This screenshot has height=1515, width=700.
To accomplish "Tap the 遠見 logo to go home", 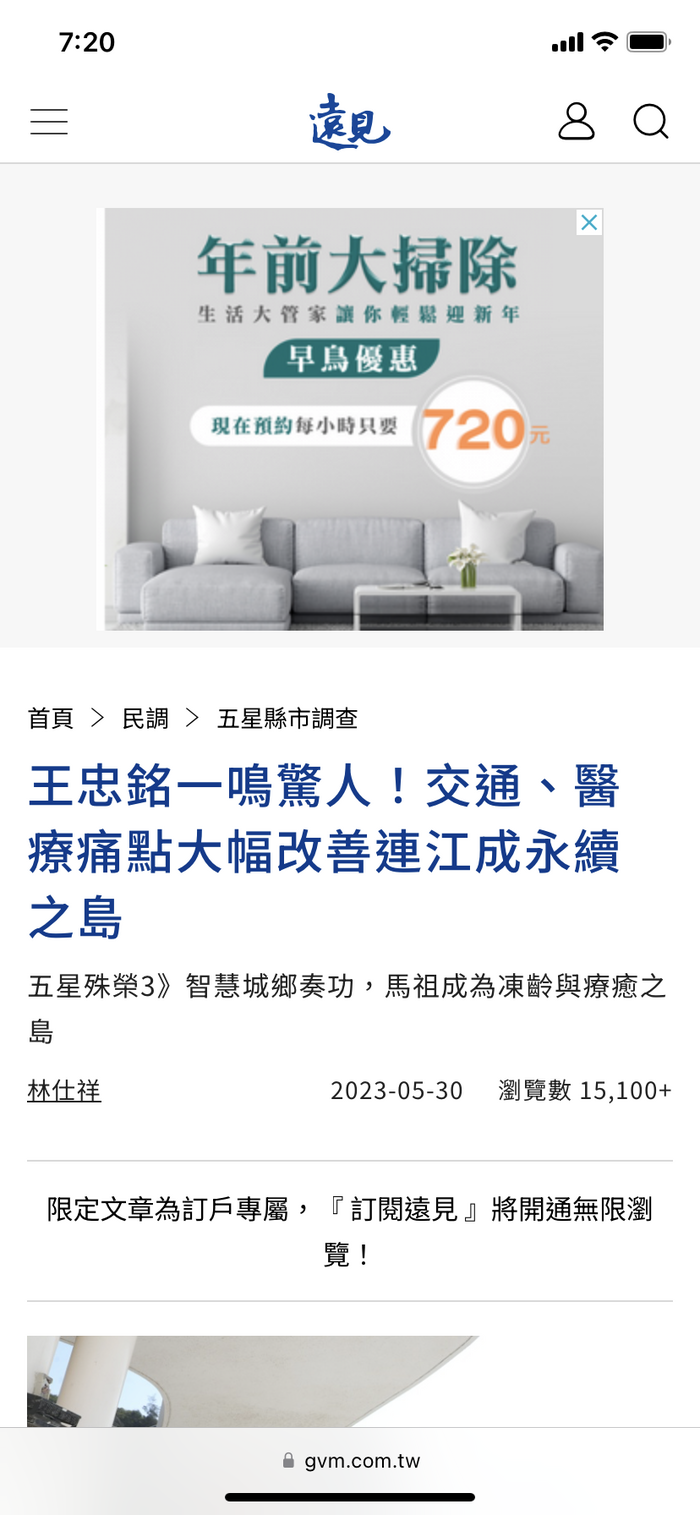I will coord(349,122).
